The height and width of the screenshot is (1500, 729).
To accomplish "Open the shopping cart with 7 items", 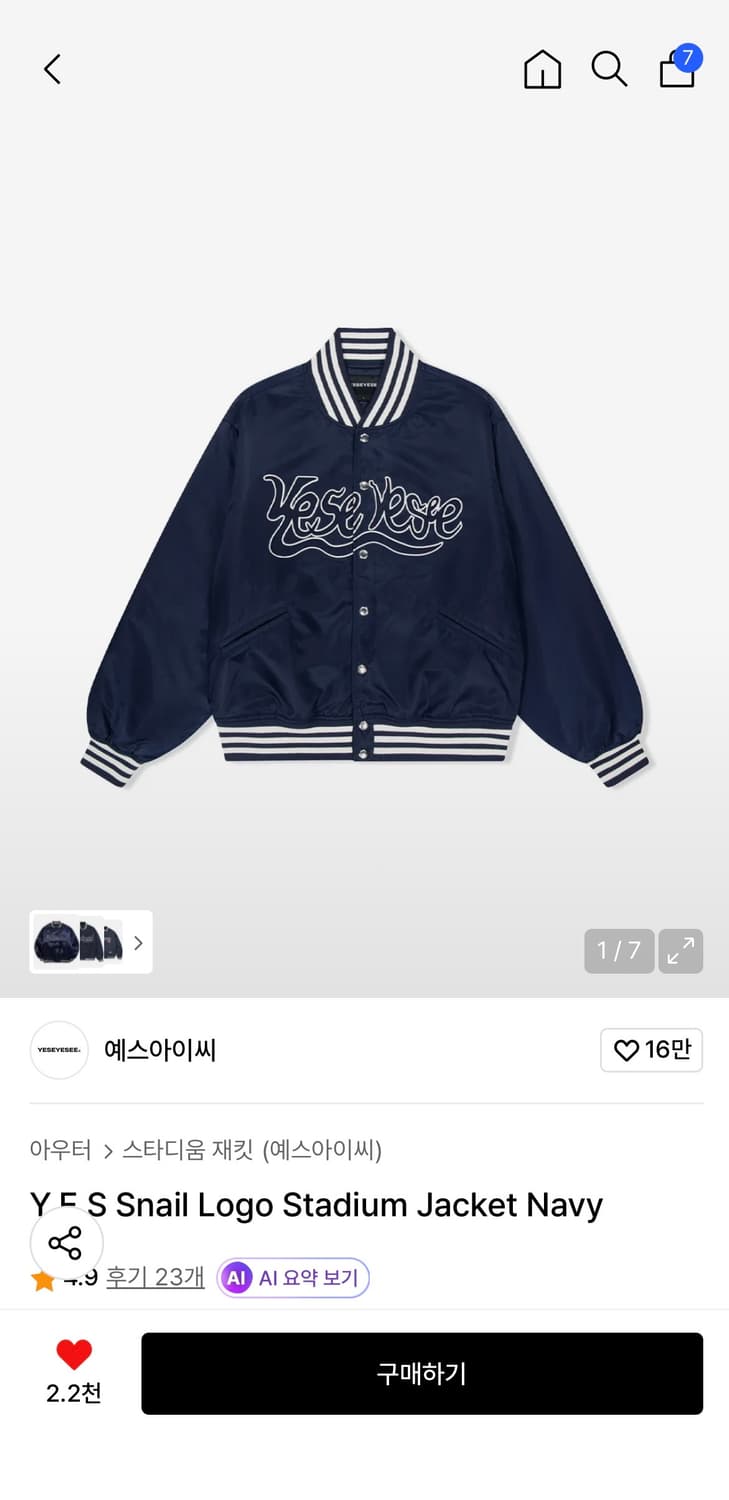I will 677,69.
